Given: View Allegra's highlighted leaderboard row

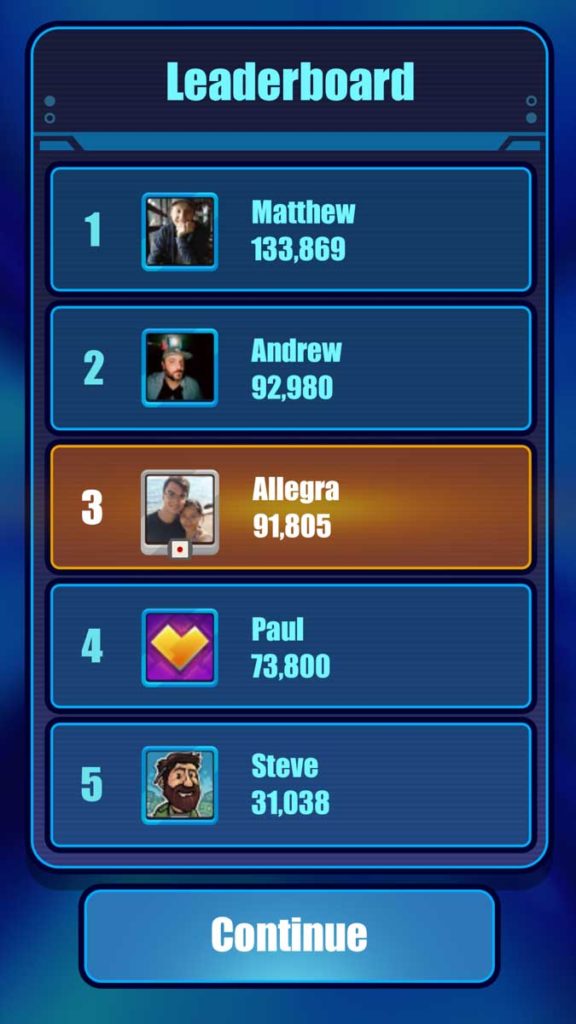Looking at the screenshot, I should tap(291, 507).
